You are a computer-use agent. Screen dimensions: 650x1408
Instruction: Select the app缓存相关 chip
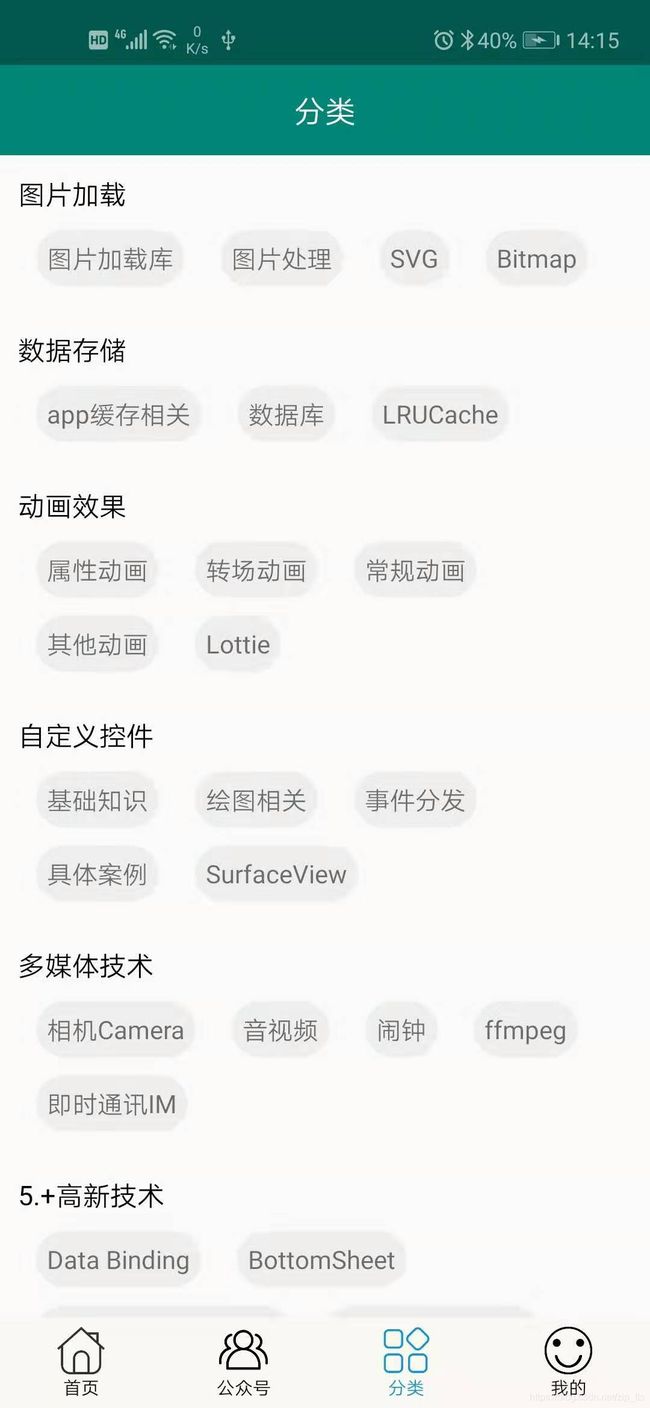[118, 415]
